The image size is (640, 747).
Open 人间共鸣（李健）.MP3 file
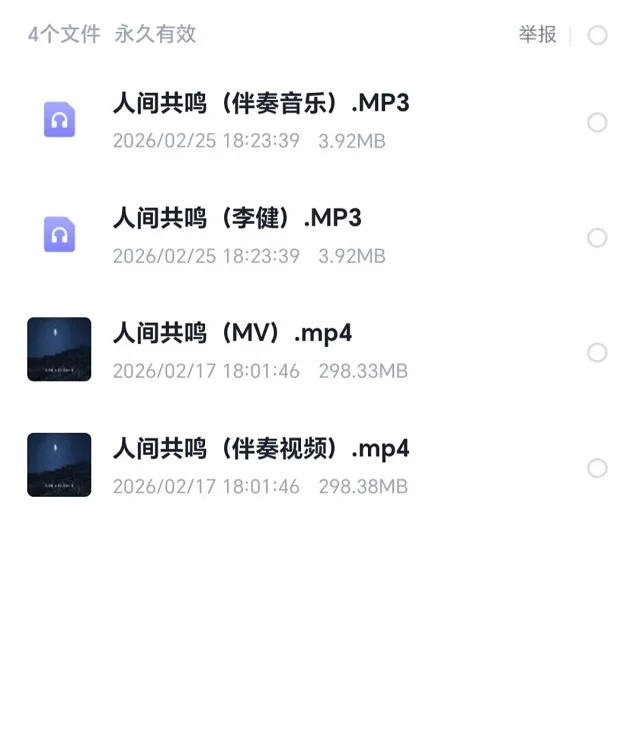pyautogui.click(x=237, y=219)
